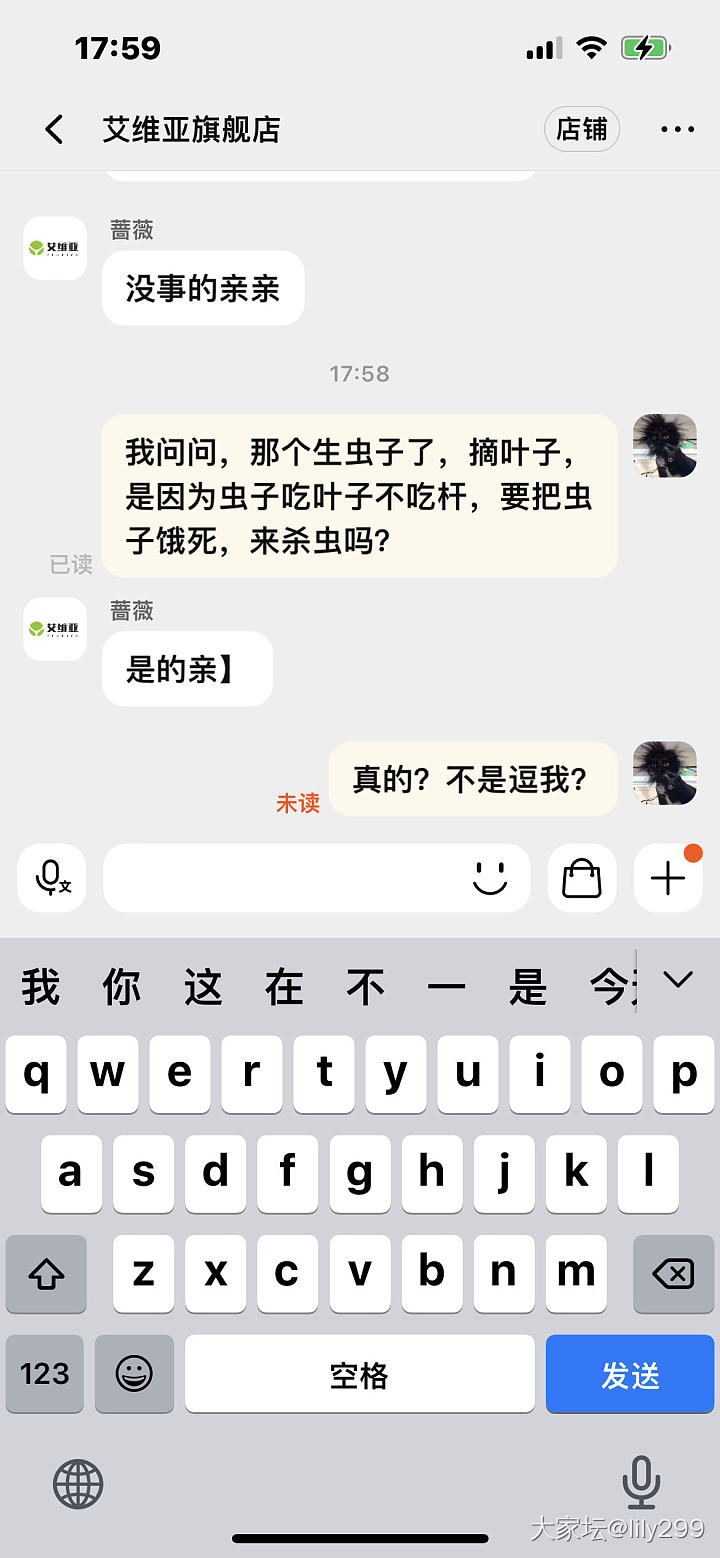Tap the shift key on keyboard
This screenshot has width=720, height=1558.
point(46,1273)
